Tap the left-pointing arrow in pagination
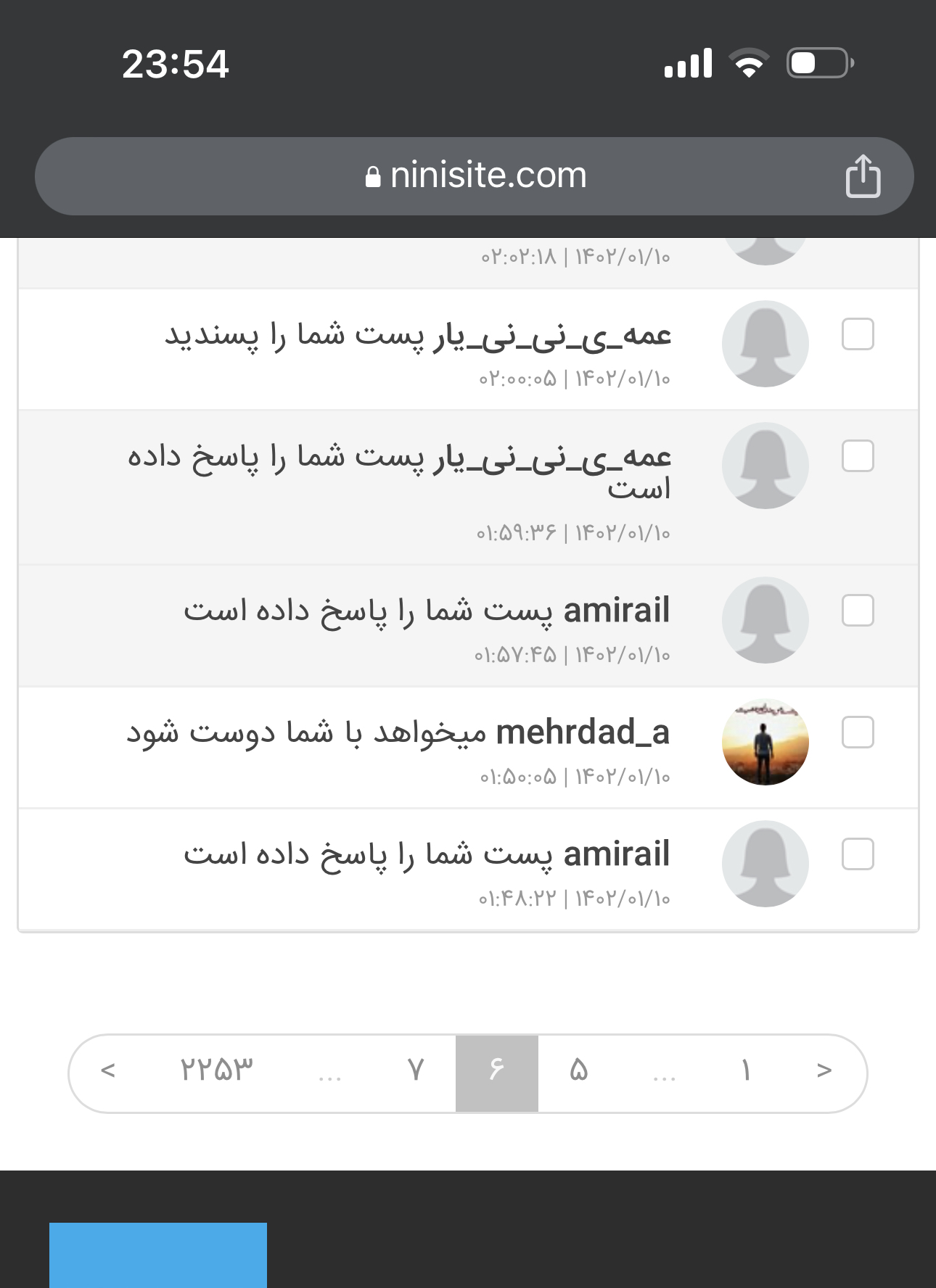 (108, 1071)
